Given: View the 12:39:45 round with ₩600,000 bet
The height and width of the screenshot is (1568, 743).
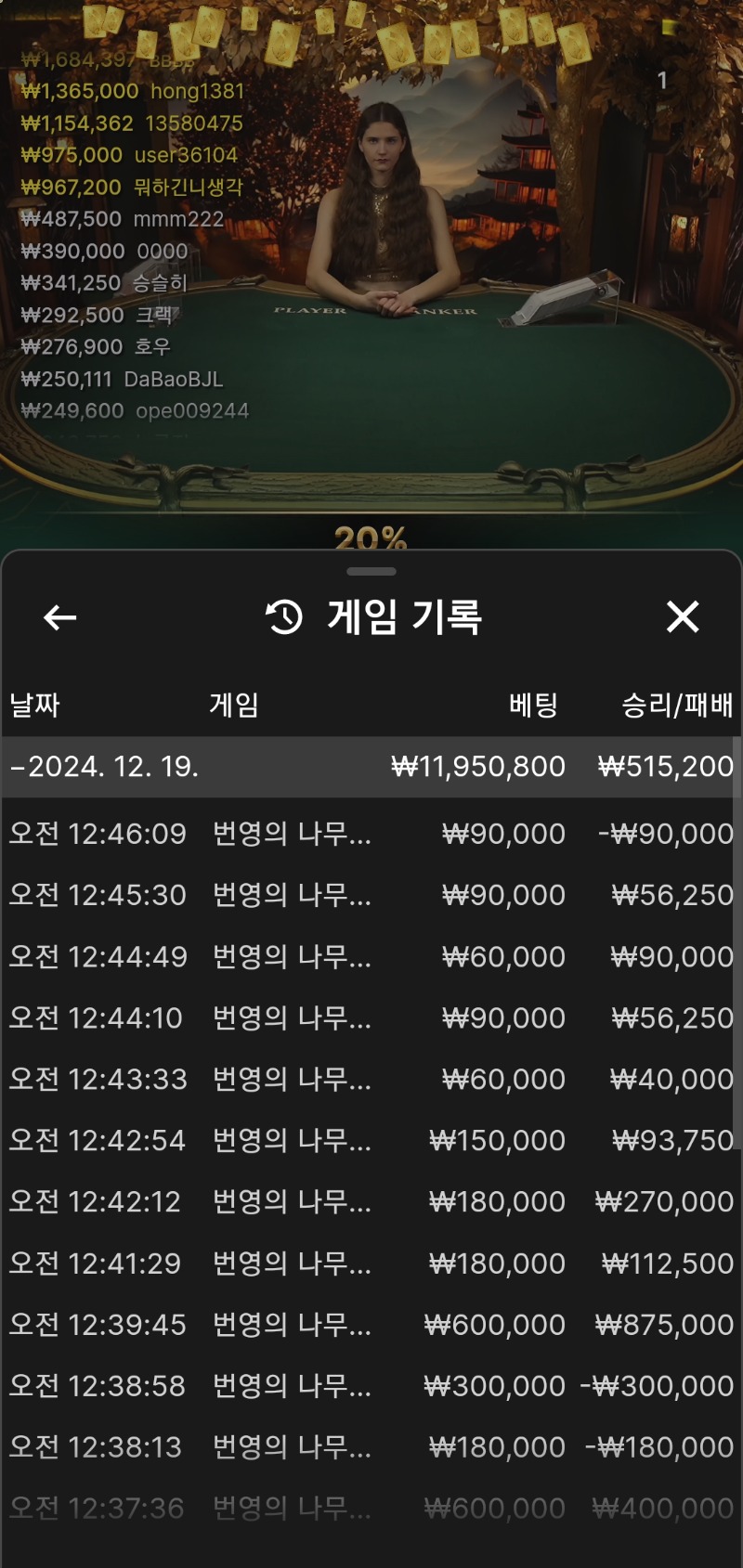Looking at the screenshot, I should [371, 1325].
